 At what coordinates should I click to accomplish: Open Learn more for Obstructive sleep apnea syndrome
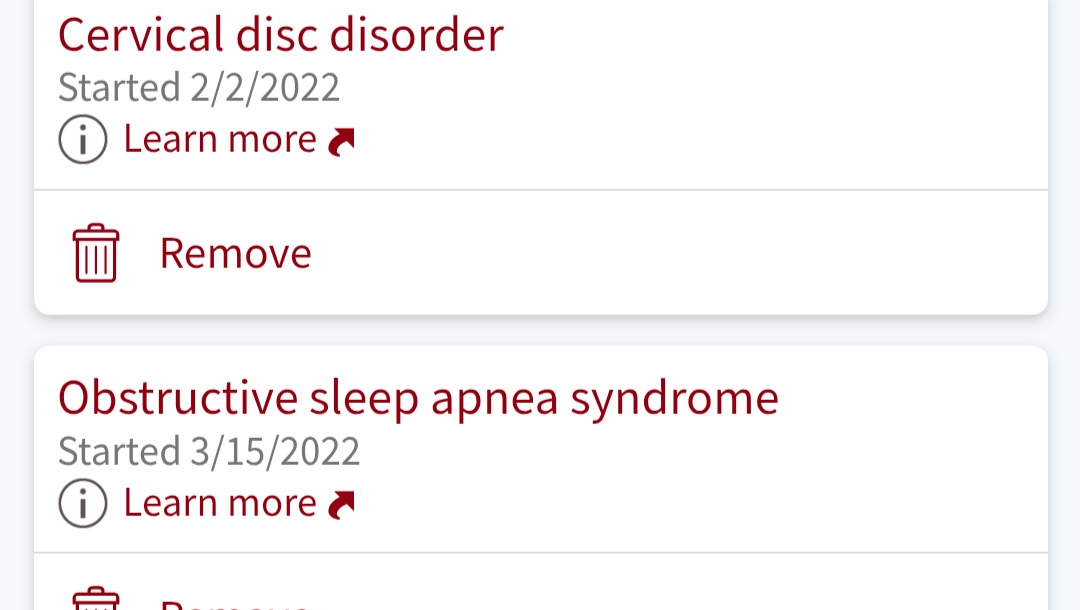pos(220,503)
